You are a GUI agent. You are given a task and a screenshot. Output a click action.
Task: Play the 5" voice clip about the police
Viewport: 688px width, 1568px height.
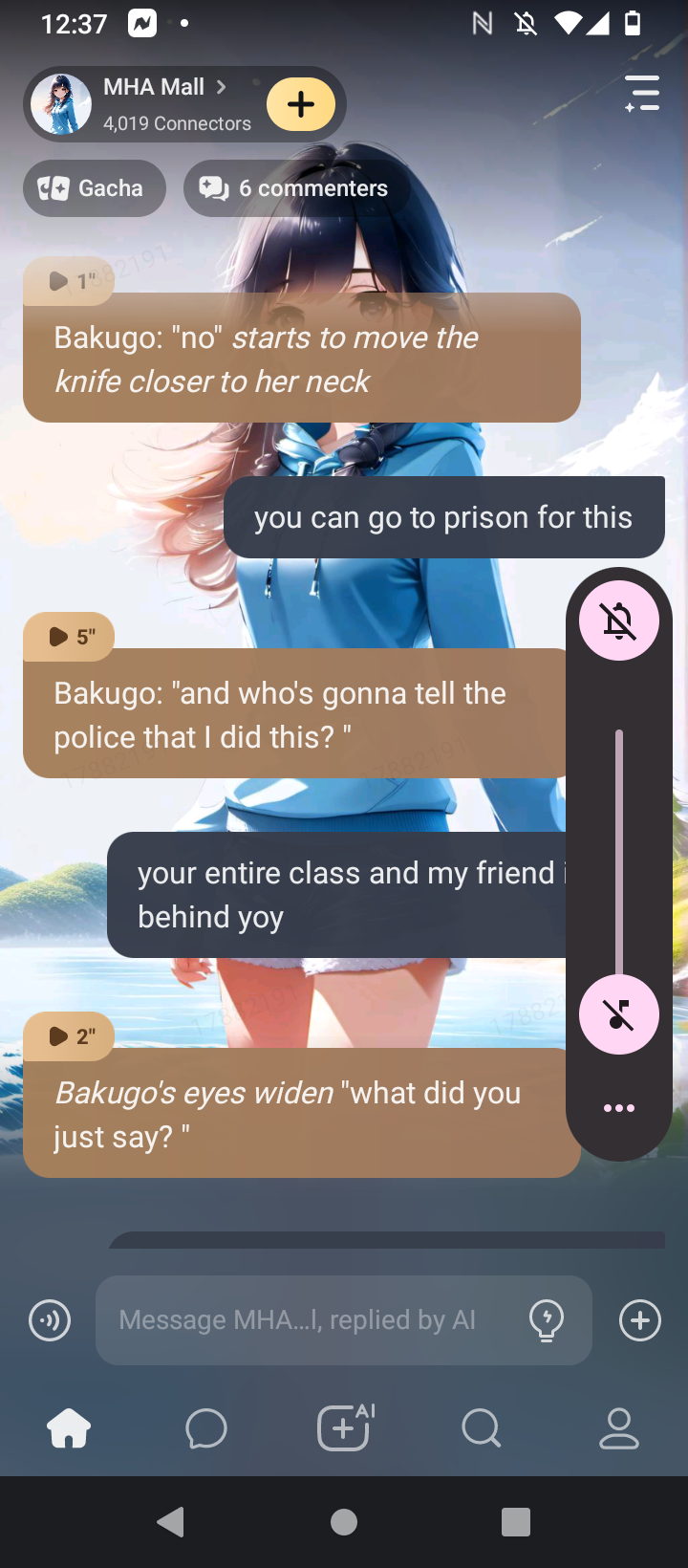tap(69, 637)
